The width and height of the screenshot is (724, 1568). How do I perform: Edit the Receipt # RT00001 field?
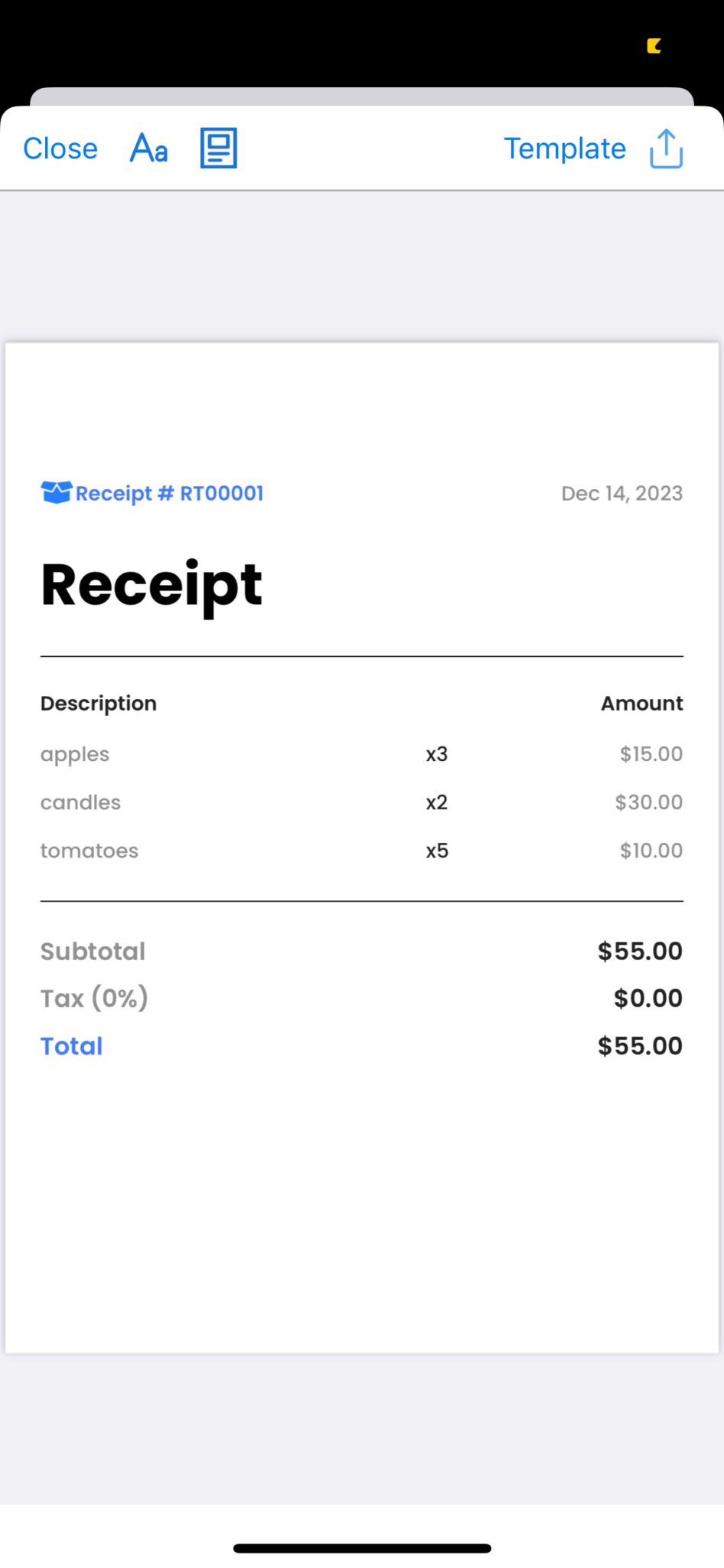point(169,494)
